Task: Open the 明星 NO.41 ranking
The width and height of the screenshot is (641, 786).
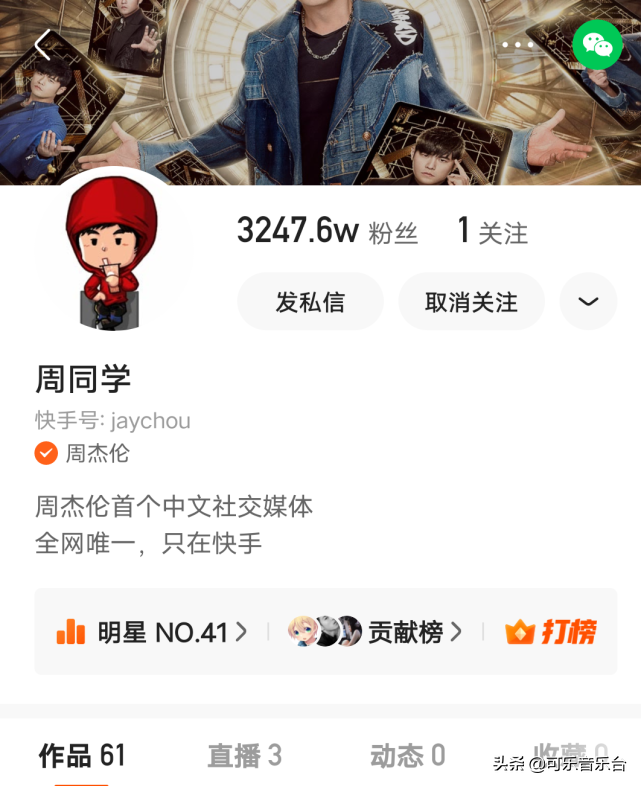Action: [150, 632]
